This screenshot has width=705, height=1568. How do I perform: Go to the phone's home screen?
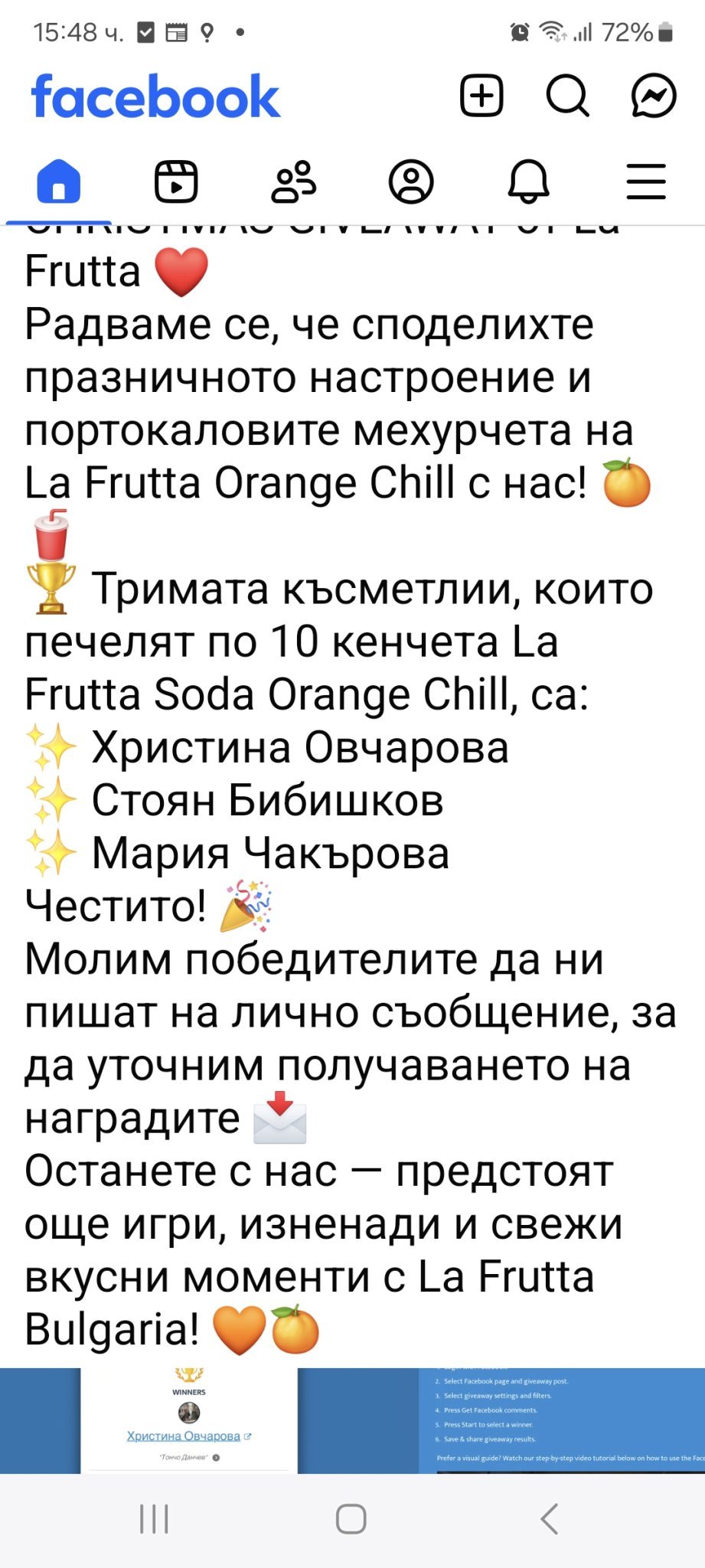[x=351, y=1519]
